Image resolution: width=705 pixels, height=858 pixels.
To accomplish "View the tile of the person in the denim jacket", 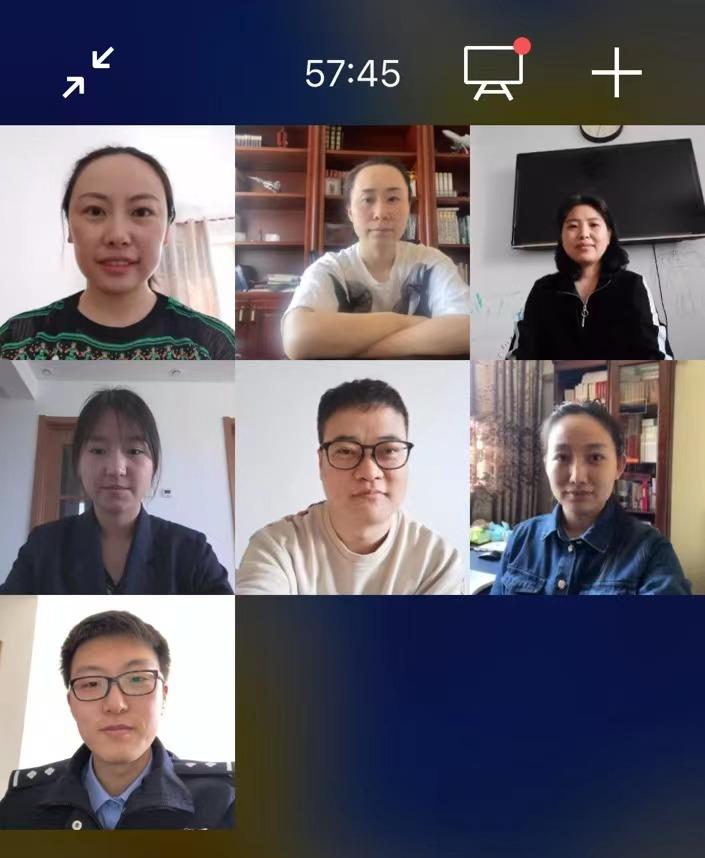I will coord(588,477).
